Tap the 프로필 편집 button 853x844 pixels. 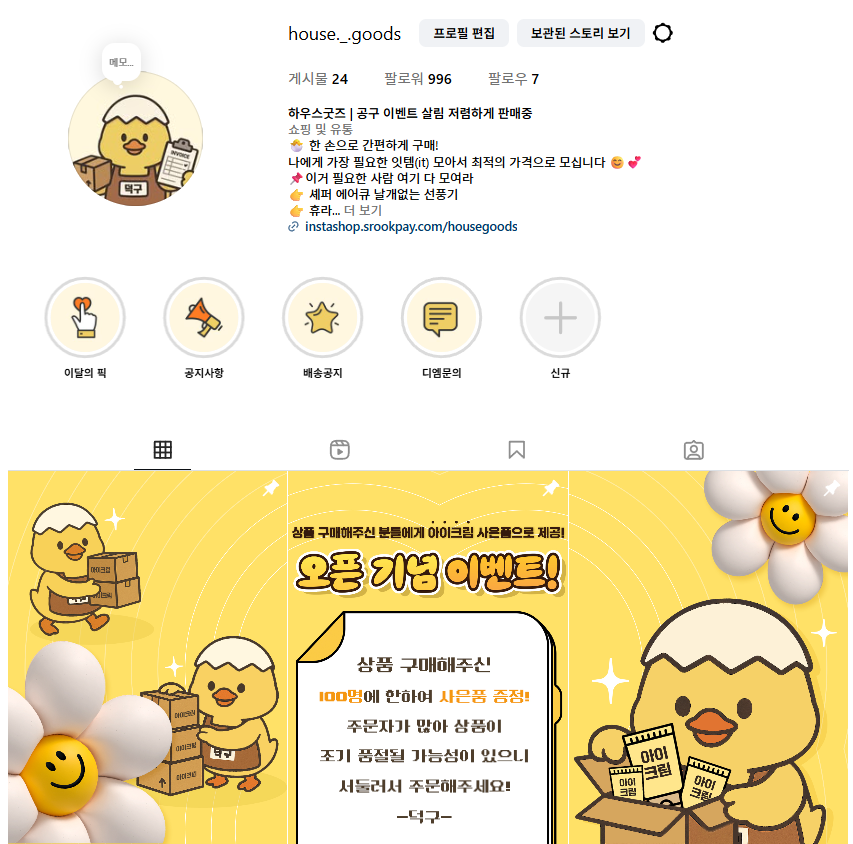[463, 33]
